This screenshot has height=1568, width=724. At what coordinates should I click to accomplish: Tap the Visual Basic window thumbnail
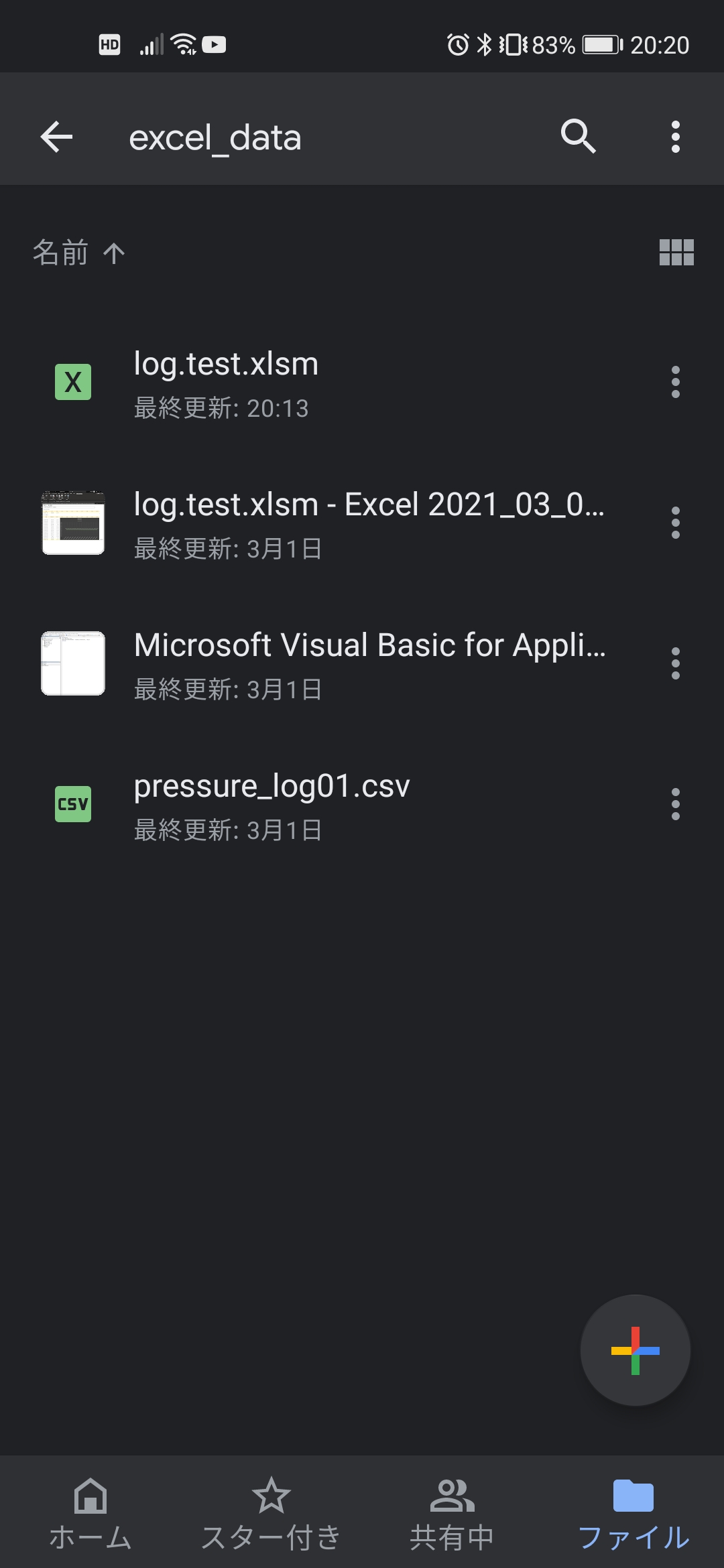click(72, 663)
